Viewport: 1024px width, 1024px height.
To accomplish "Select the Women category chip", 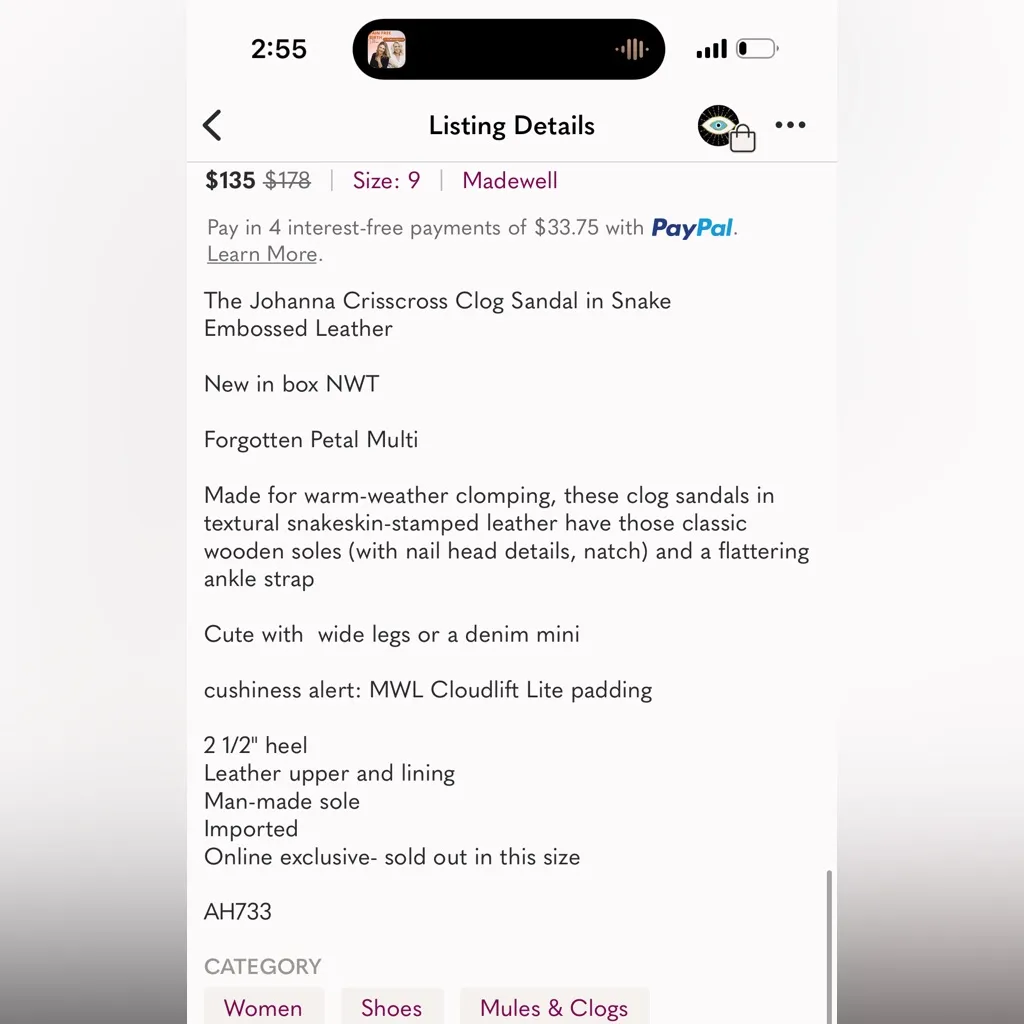I will tap(263, 1007).
